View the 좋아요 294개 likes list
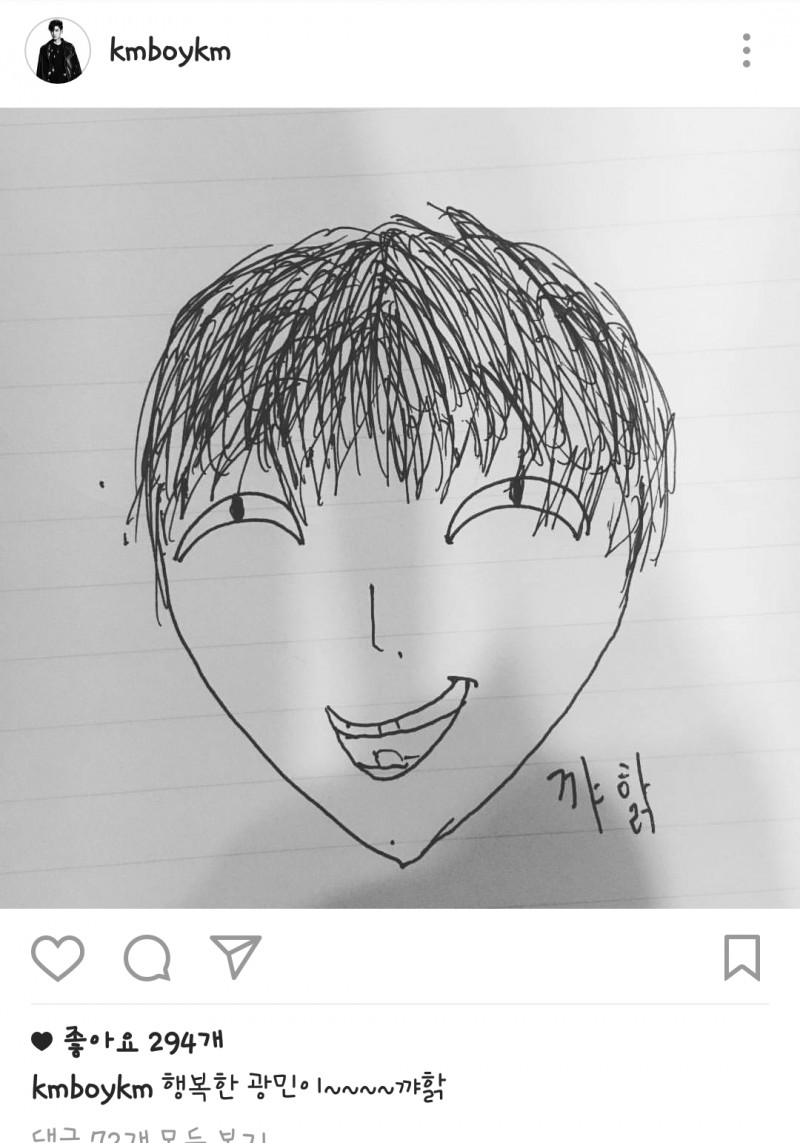This screenshot has width=800, height=1143. tap(125, 1038)
